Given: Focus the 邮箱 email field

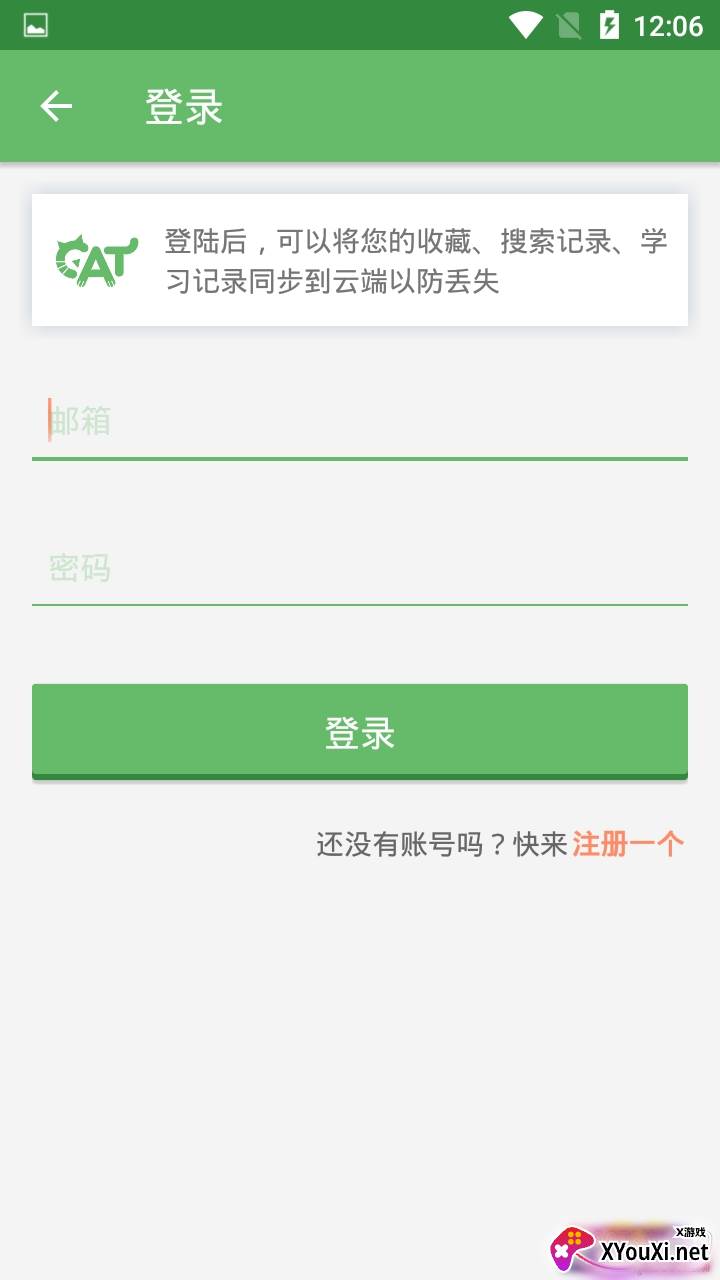Looking at the screenshot, I should 360,421.
